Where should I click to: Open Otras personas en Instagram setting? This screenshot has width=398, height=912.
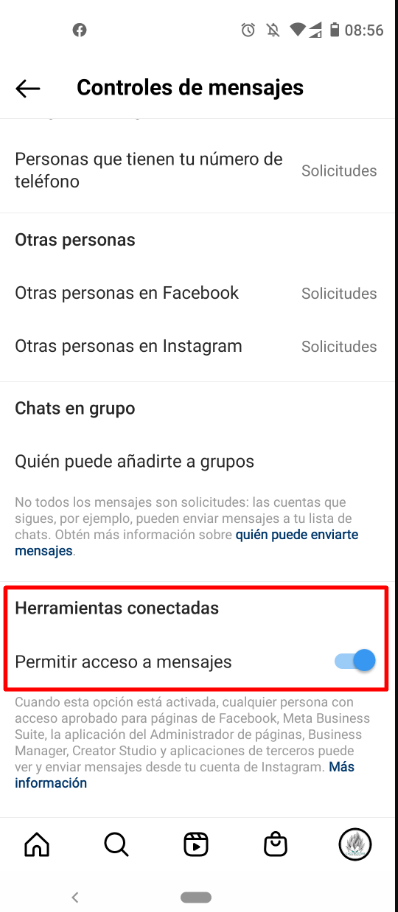199,346
